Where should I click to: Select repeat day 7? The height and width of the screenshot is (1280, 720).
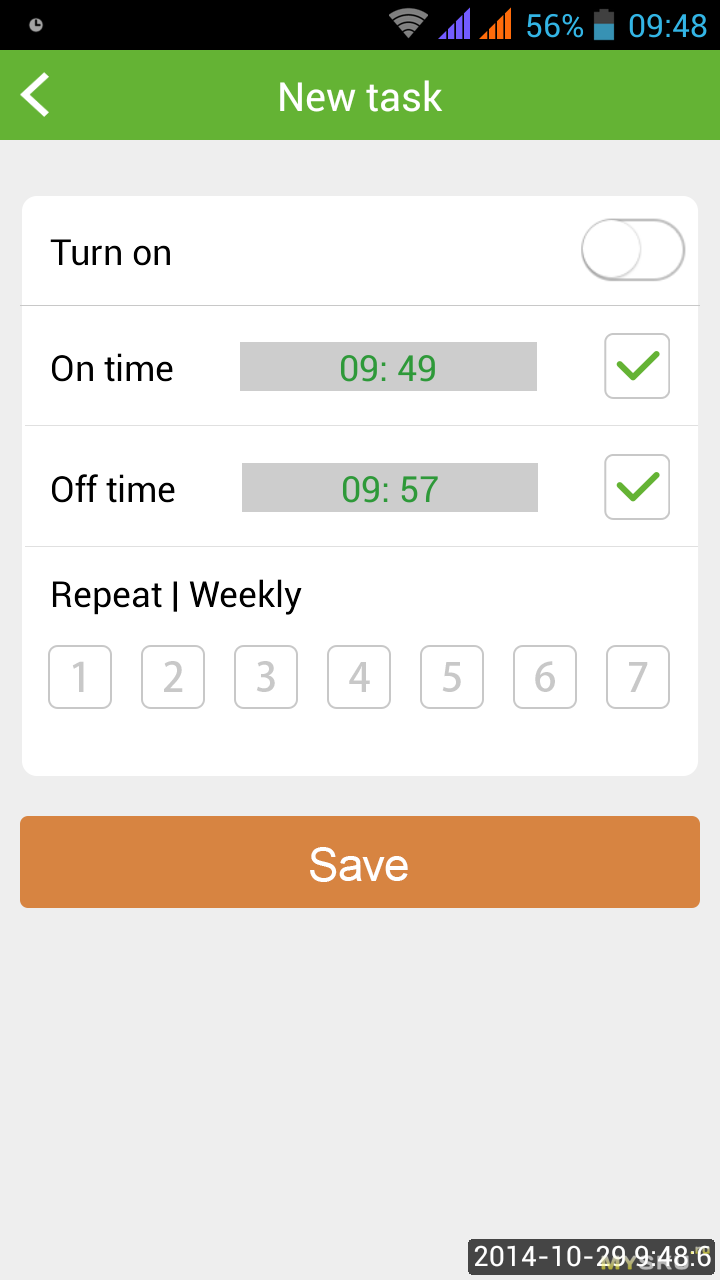click(638, 677)
